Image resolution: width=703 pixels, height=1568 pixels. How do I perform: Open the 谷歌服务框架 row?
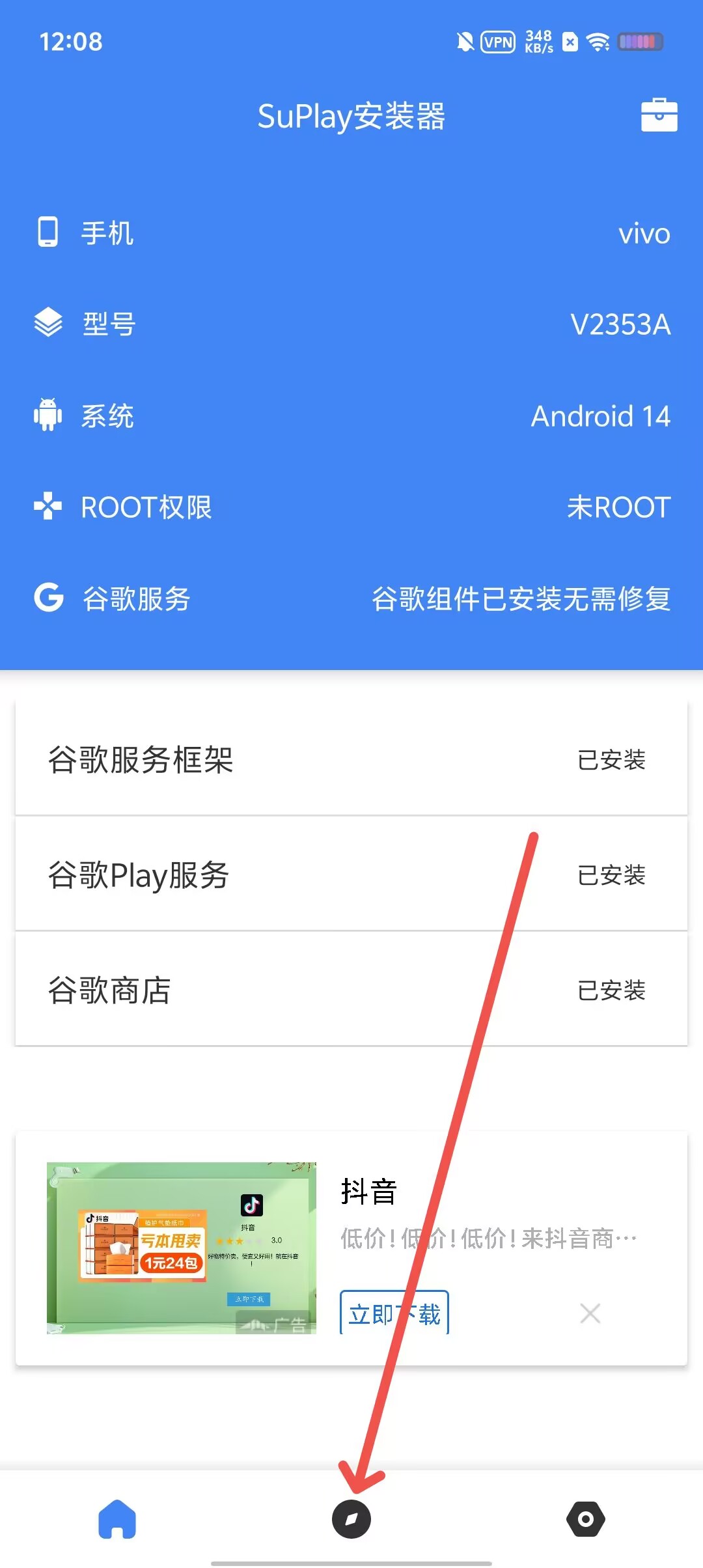click(x=351, y=759)
